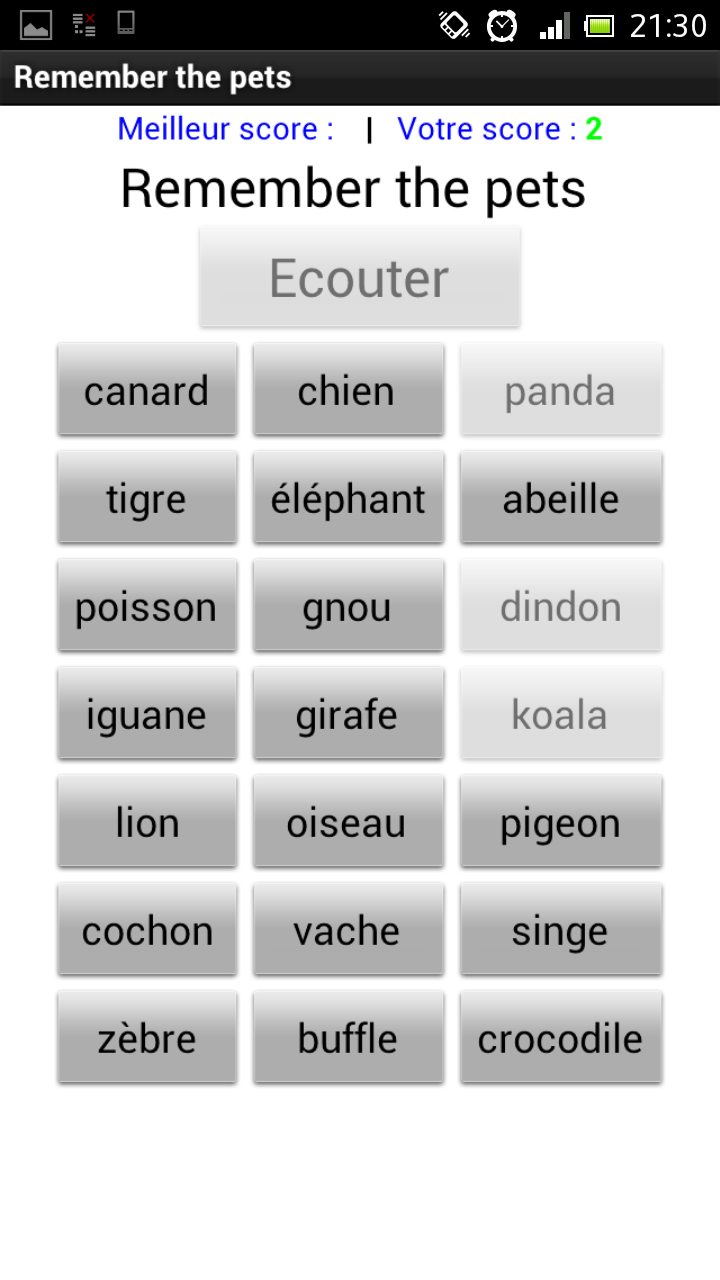The image size is (720, 1280).
Task: Select the cochon button
Action: point(147,930)
